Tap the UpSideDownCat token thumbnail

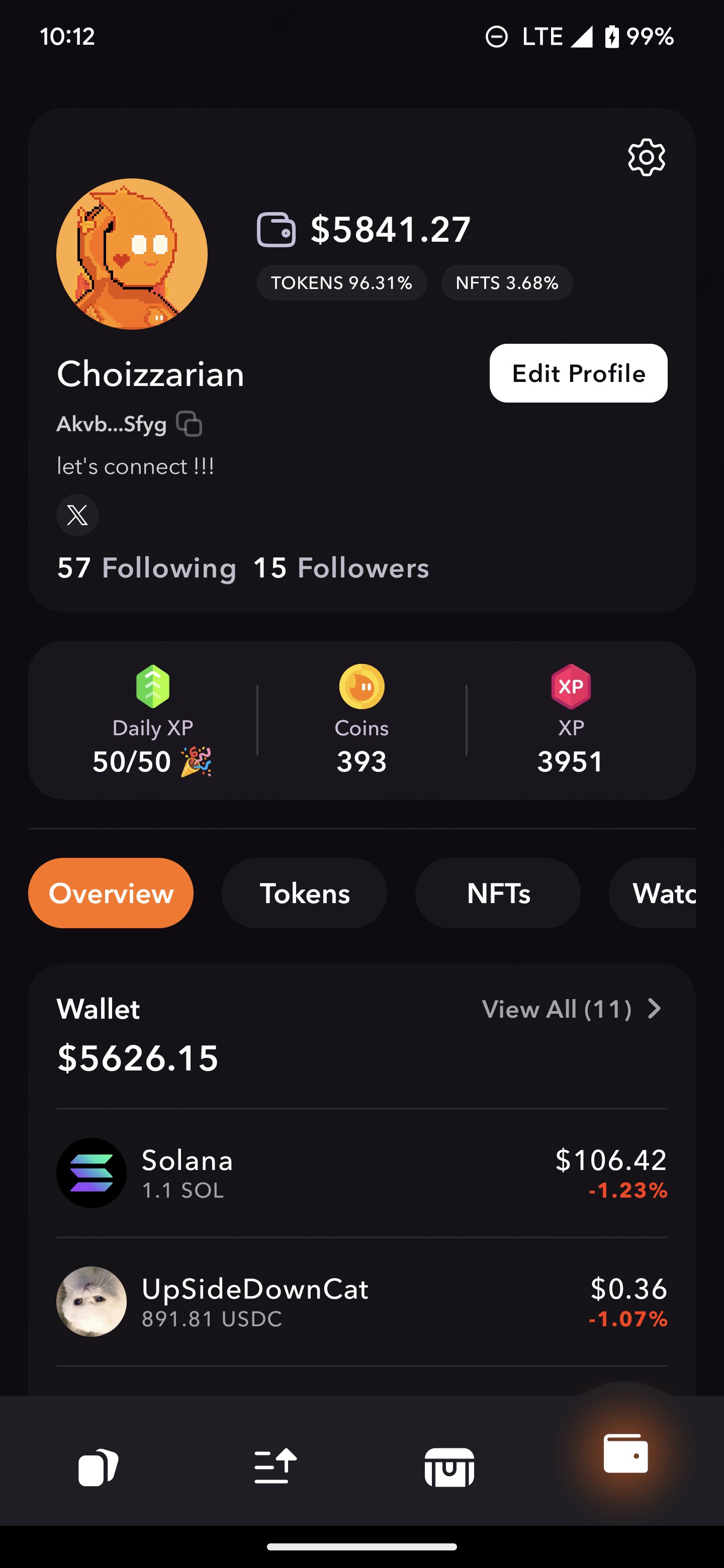click(93, 1303)
